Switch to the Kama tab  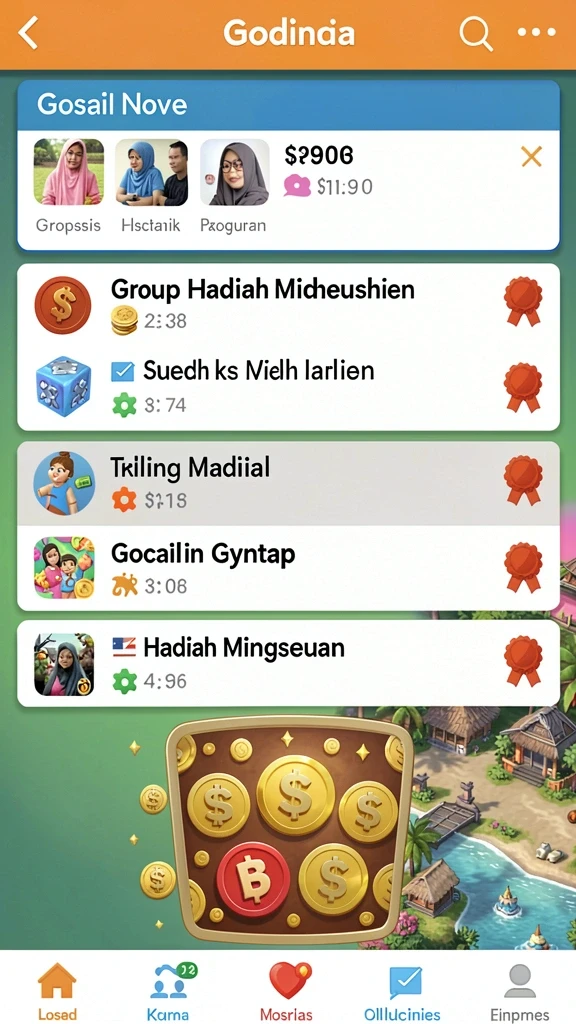168,991
